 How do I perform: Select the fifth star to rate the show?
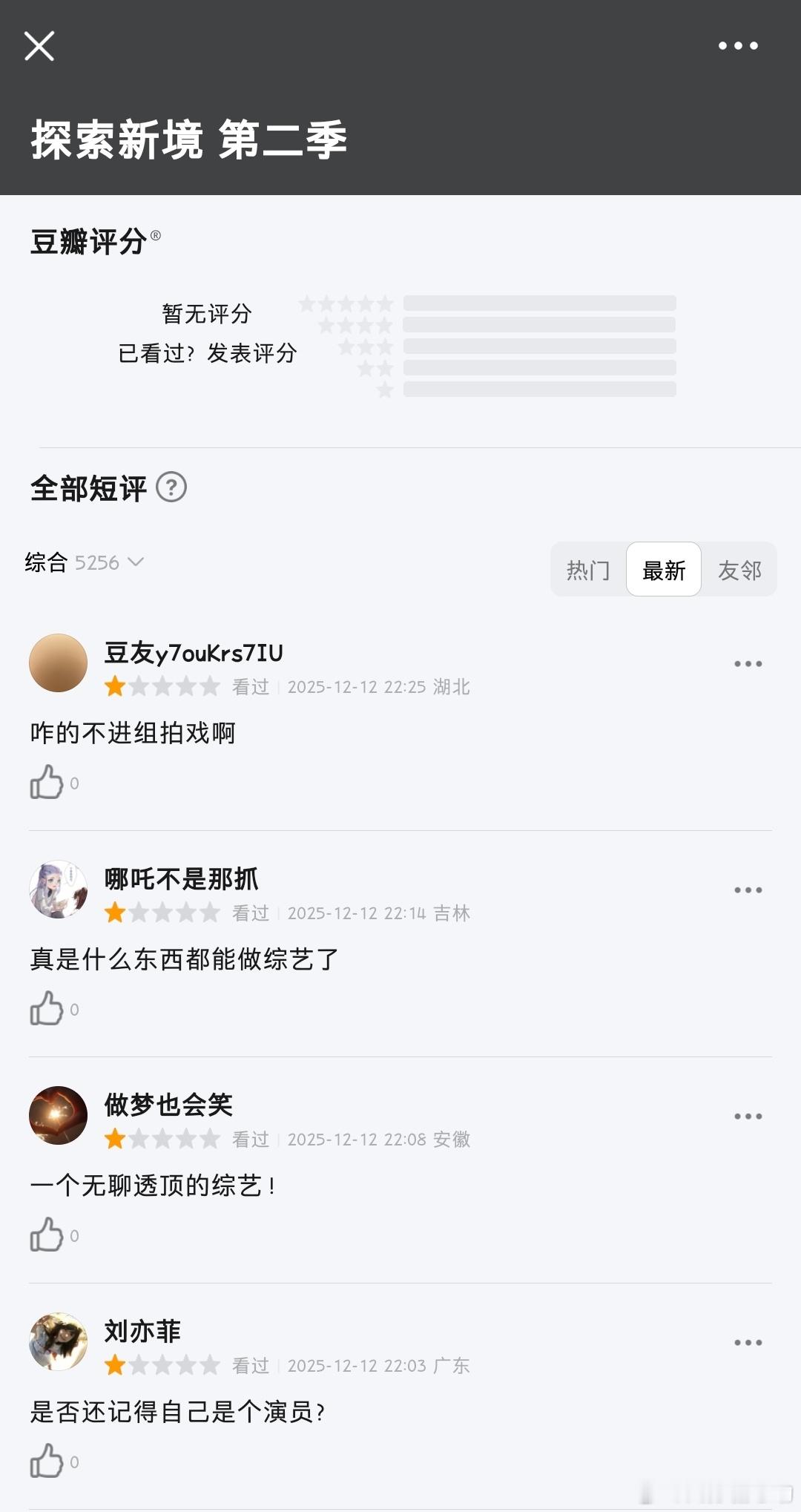coord(388,304)
